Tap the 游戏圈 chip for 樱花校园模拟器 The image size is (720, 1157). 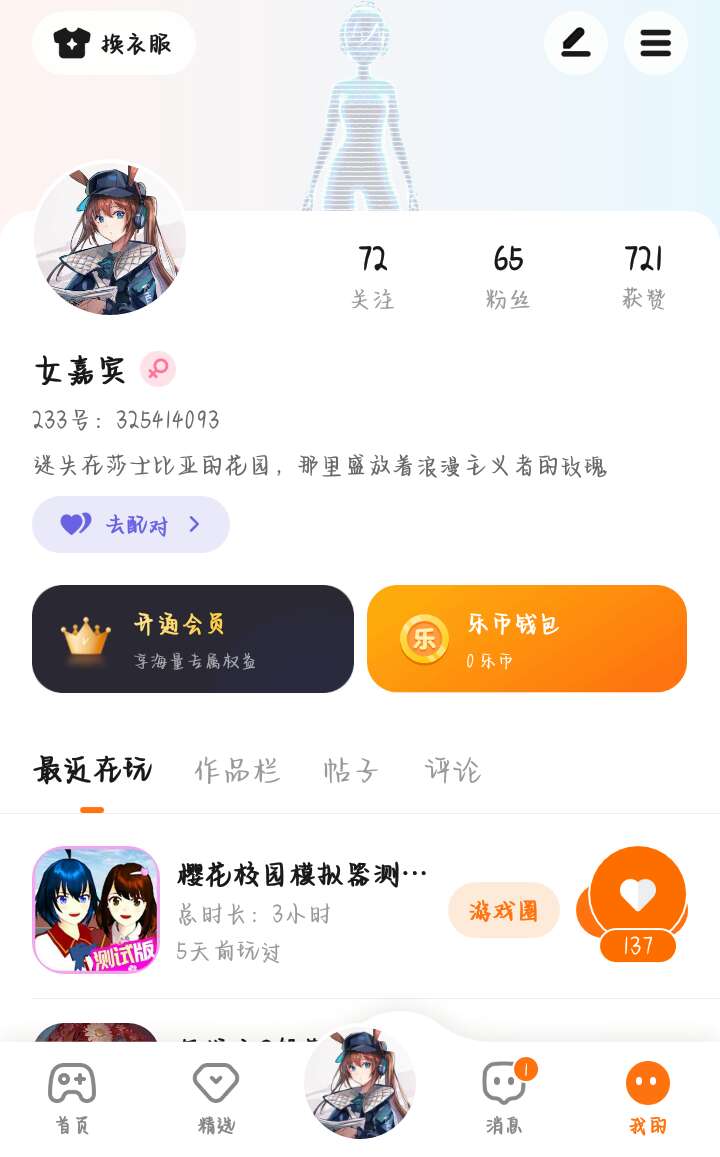point(503,911)
